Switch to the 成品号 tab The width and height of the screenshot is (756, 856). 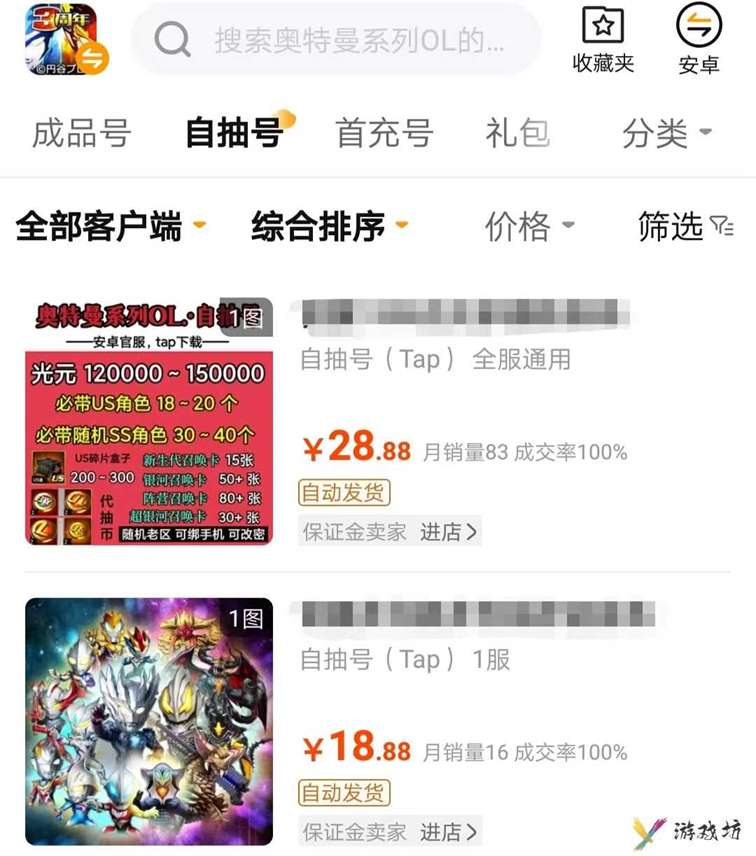pos(81,133)
